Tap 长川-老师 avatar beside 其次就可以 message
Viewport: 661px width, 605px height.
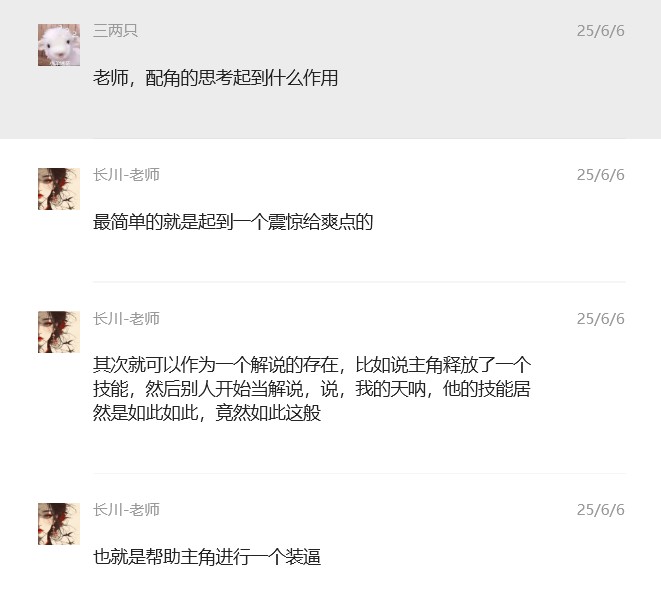click(x=59, y=332)
